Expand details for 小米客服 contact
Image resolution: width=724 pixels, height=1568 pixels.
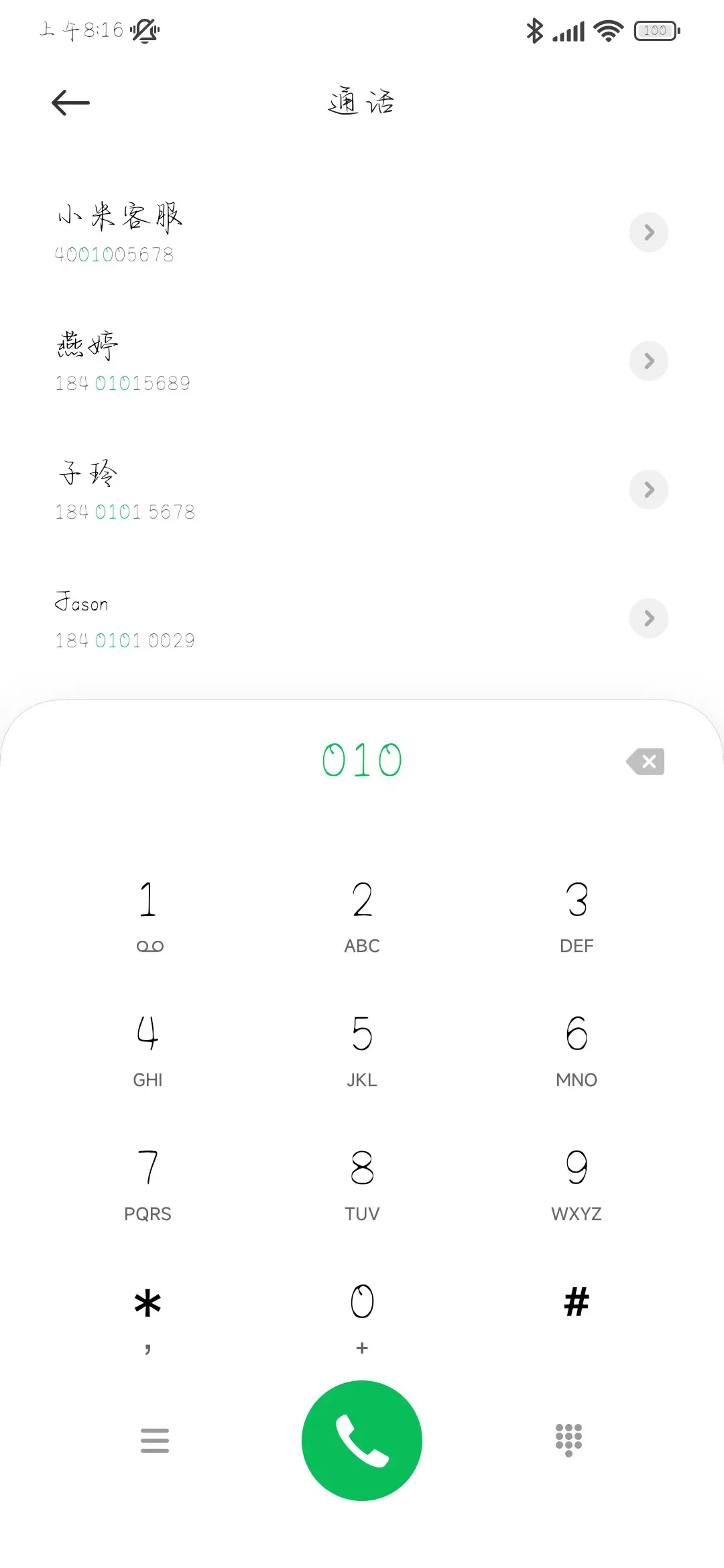[x=648, y=233]
